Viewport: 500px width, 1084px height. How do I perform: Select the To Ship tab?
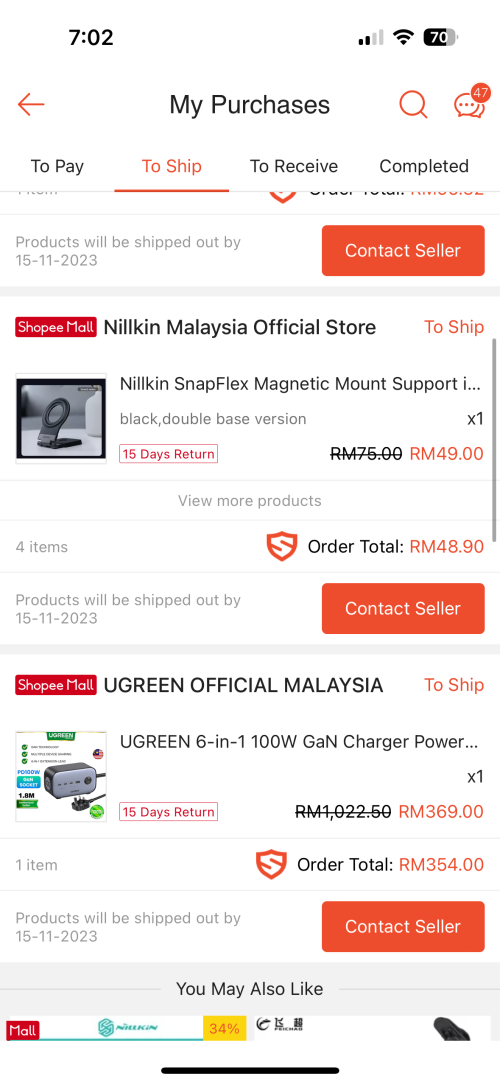[x=172, y=167]
